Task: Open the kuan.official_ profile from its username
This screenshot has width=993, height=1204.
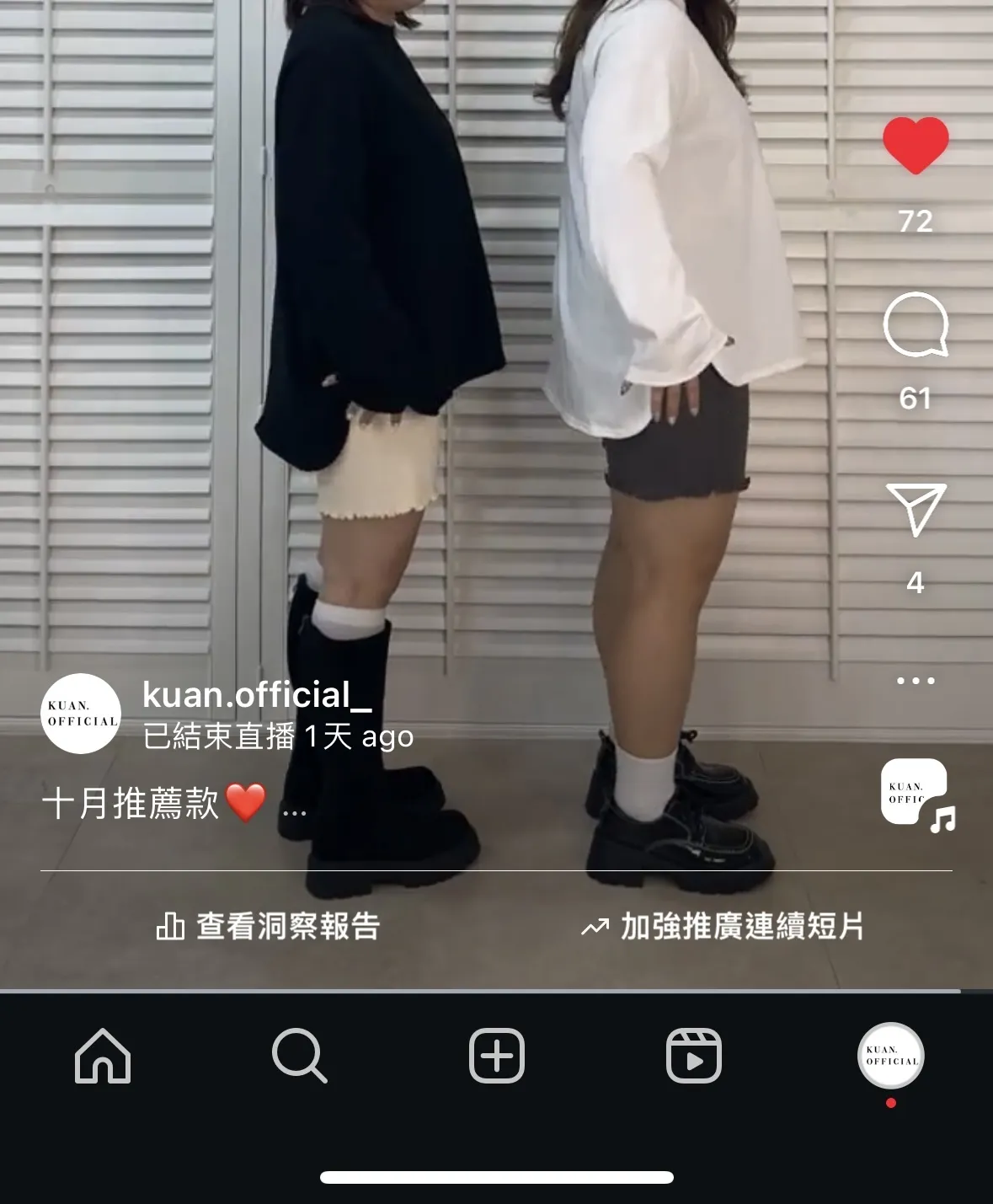Action: 257,695
